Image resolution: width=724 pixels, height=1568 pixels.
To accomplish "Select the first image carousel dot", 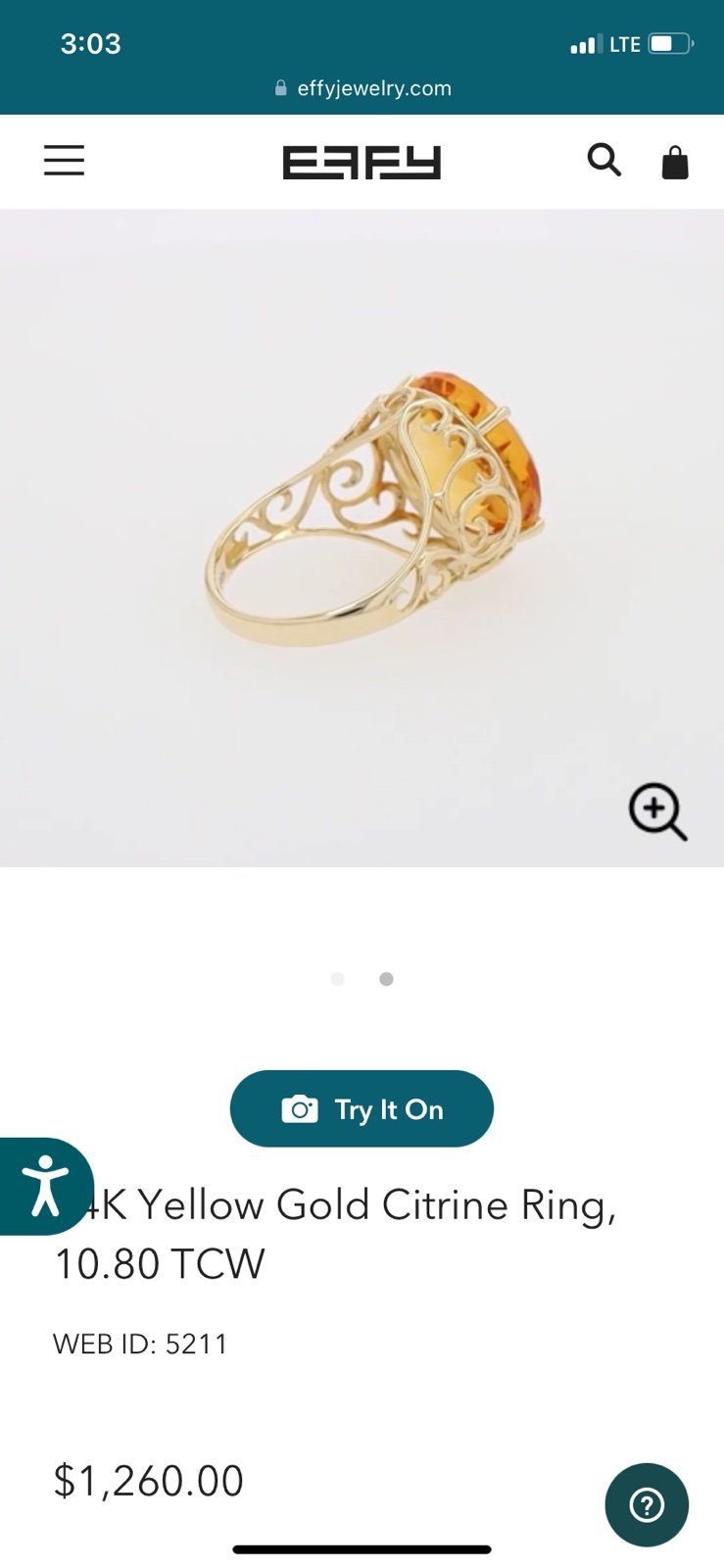I will 338,979.
